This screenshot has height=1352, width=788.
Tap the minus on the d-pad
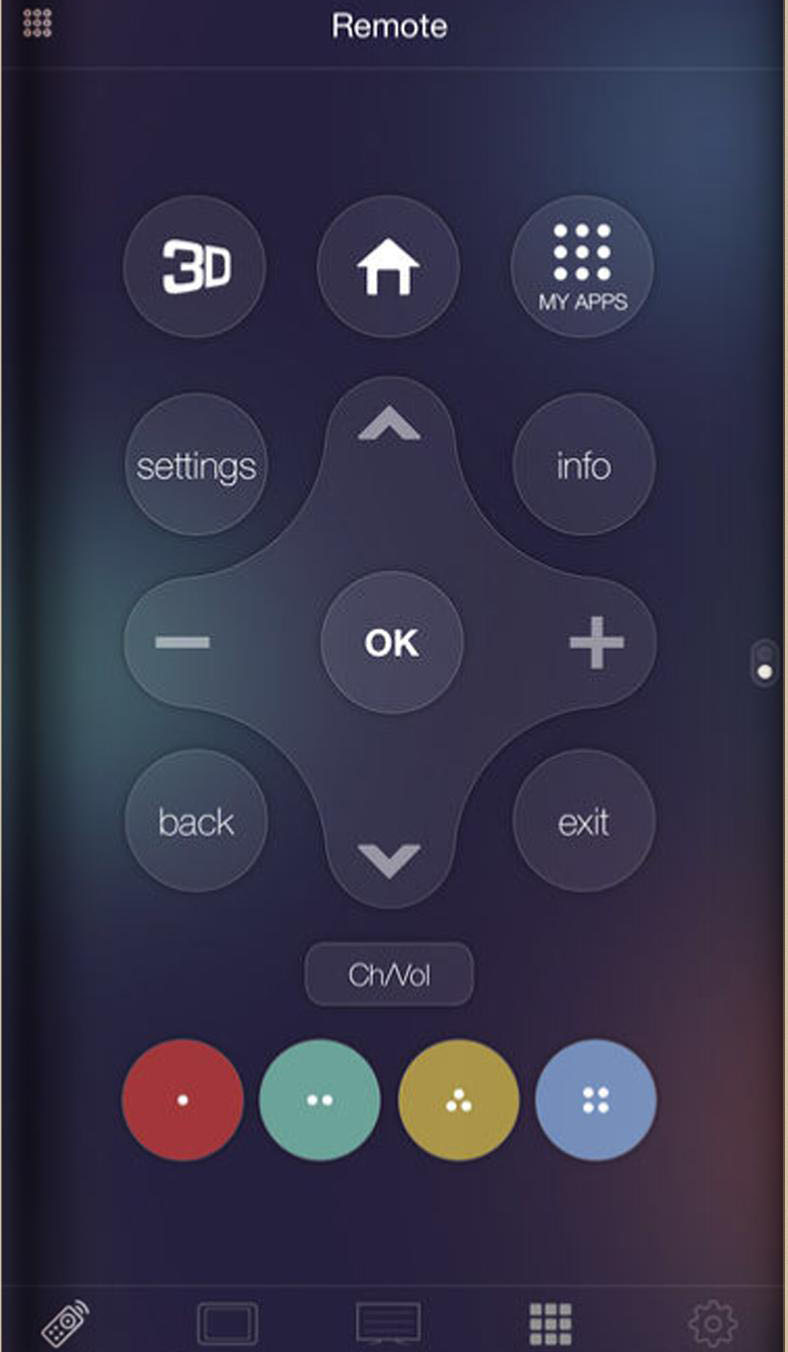[x=183, y=642]
